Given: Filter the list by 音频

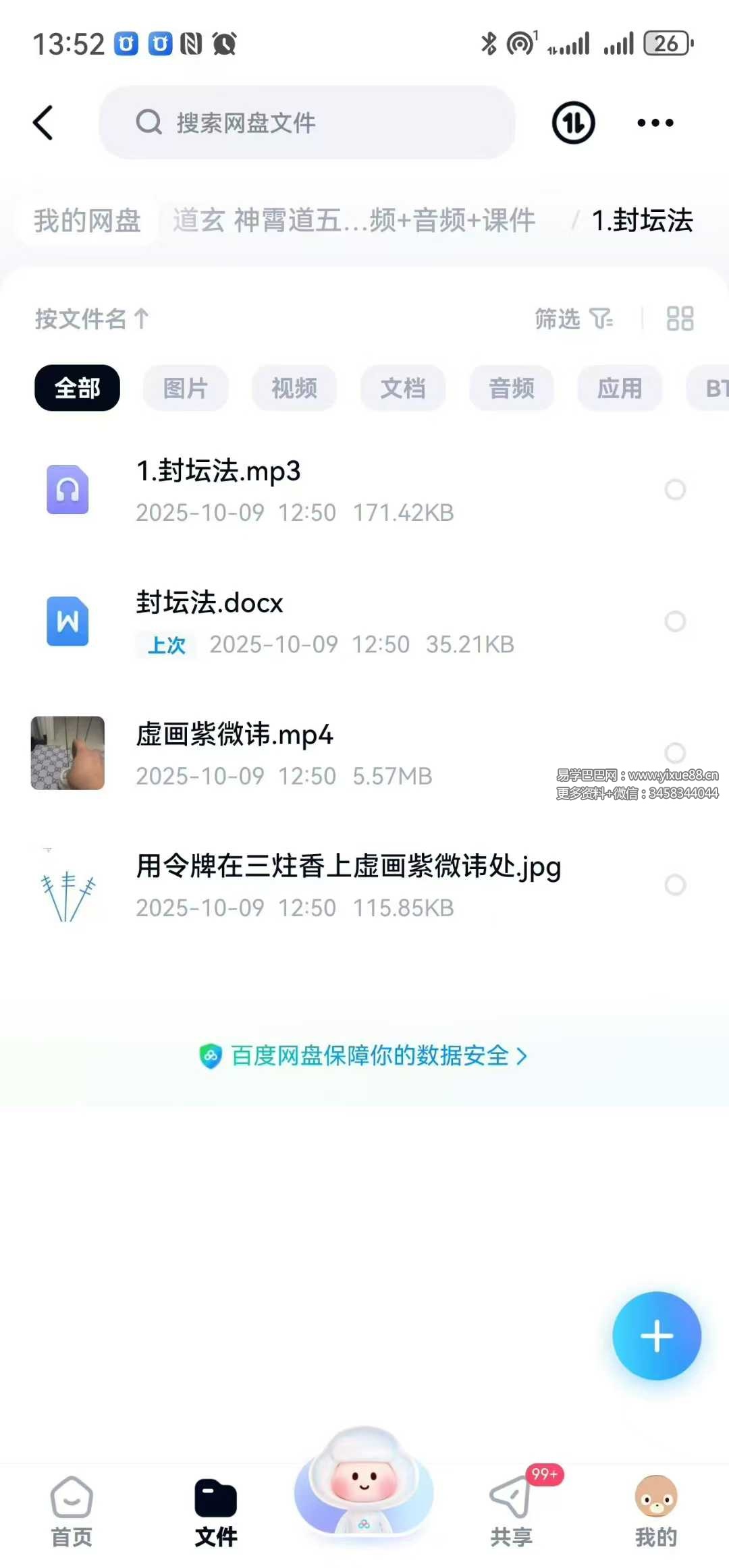Looking at the screenshot, I should [x=512, y=388].
